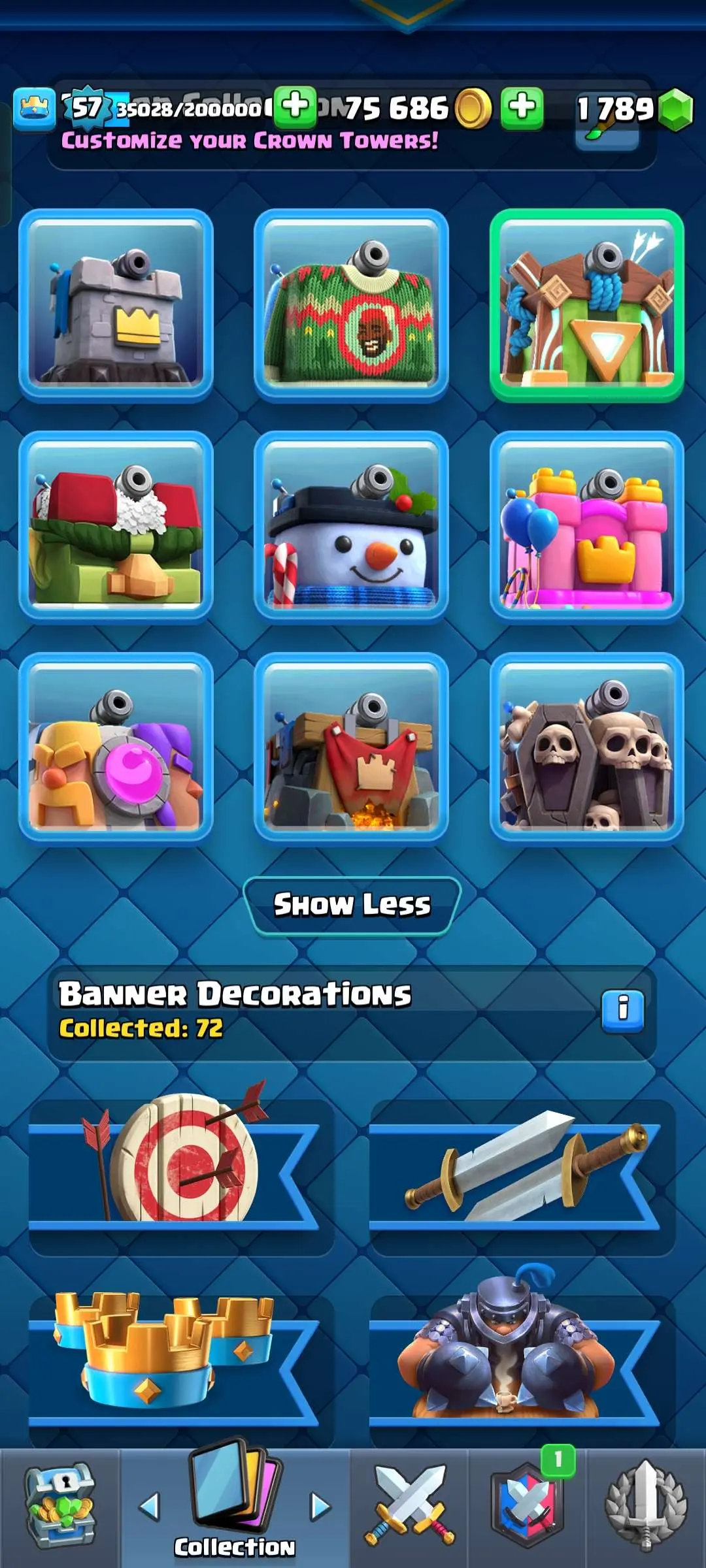Tap Show Less to collapse tower skins
The width and height of the screenshot is (706, 1568).
click(352, 906)
